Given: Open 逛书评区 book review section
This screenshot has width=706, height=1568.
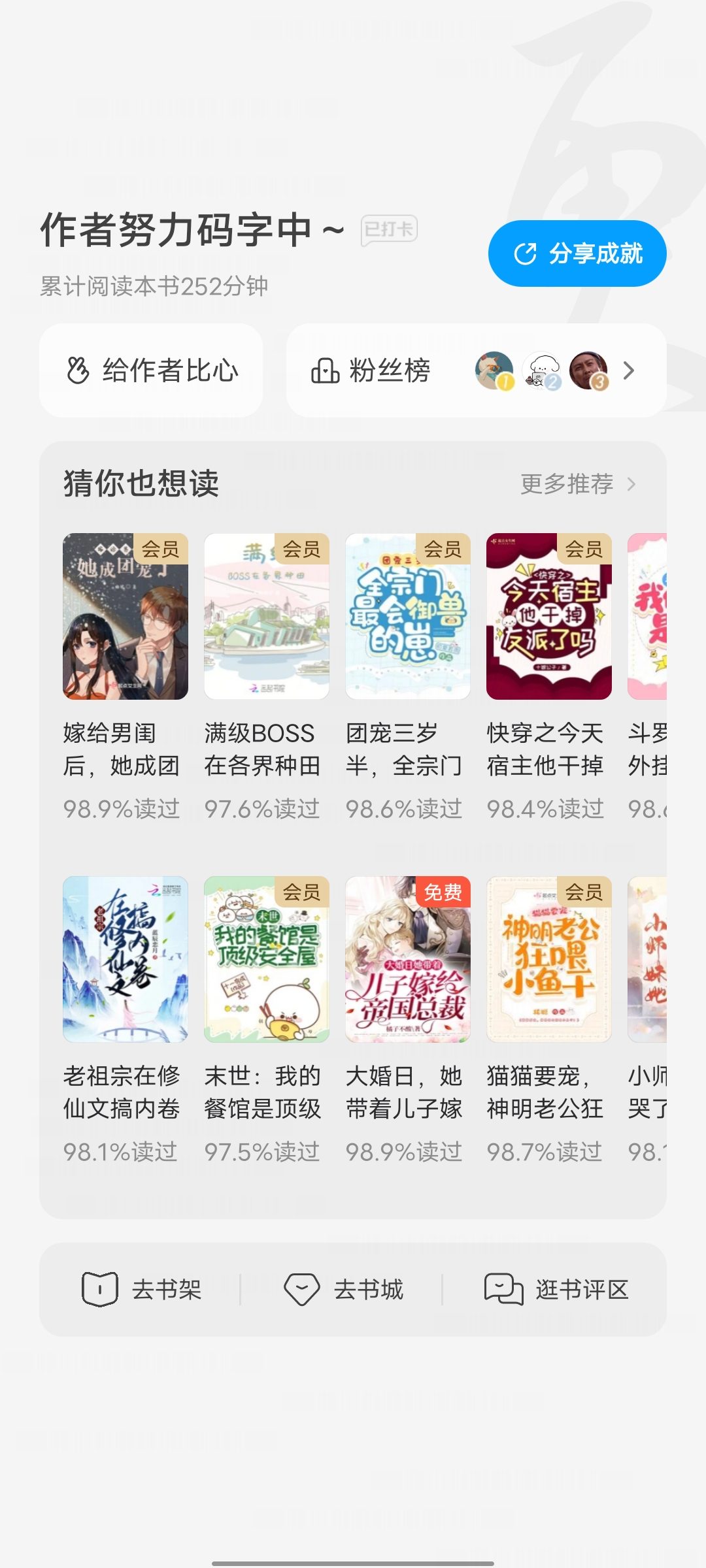Looking at the screenshot, I should pos(556,1289).
